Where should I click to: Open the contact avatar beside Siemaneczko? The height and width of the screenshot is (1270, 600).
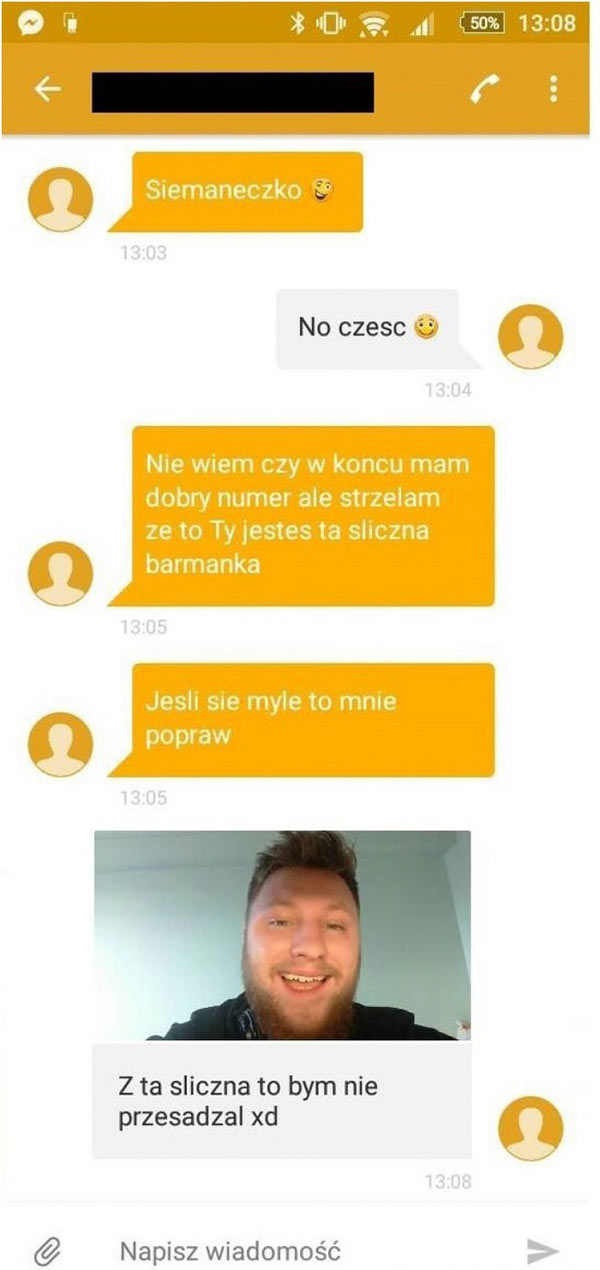[x=60, y=199]
